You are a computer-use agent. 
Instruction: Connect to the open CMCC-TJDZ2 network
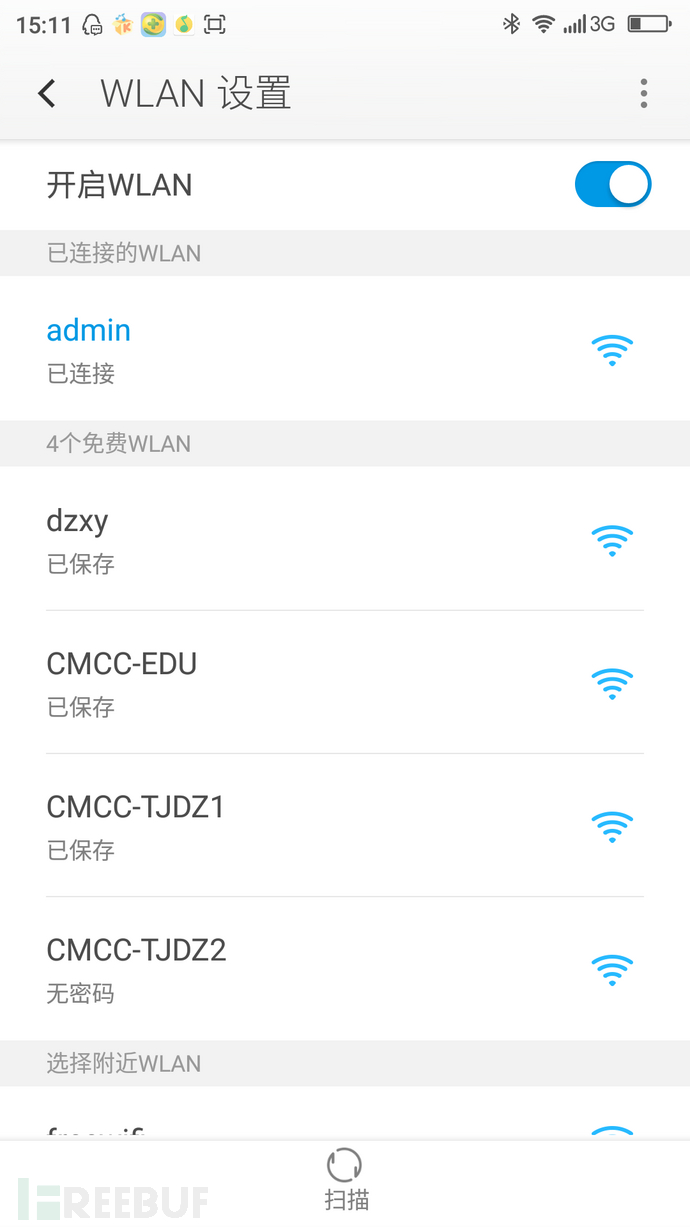(345, 968)
